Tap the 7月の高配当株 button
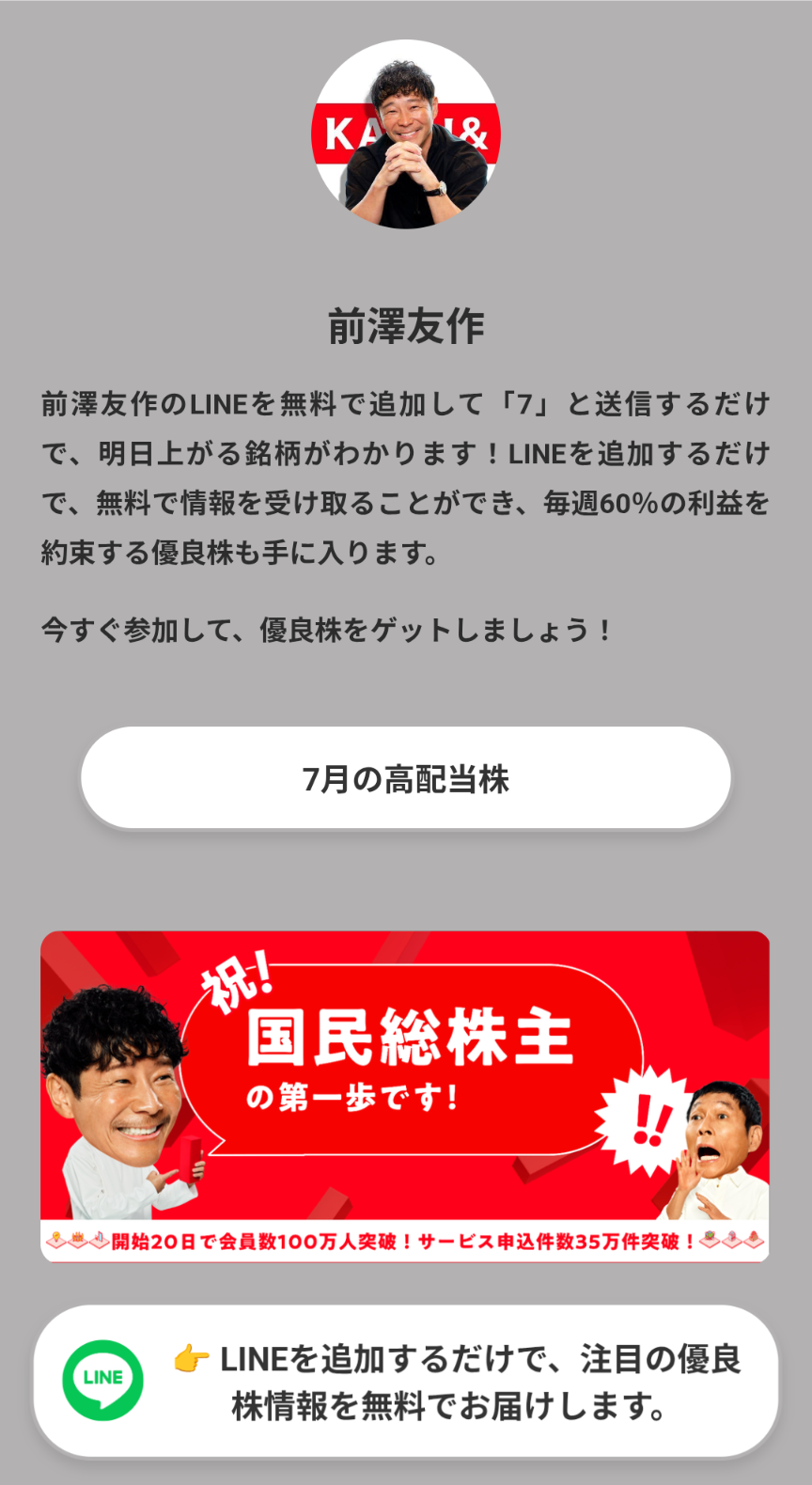 tap(406, 778)
